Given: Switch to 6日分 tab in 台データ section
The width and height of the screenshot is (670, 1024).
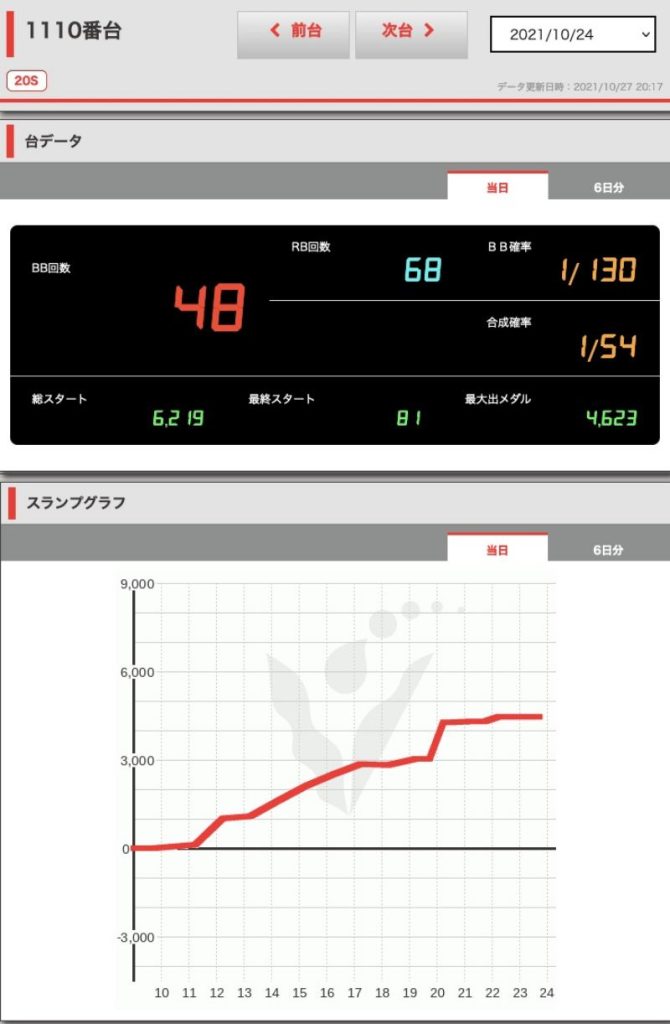Looking at the screenshot, I should pyautogui.click(x=608, y=187).
